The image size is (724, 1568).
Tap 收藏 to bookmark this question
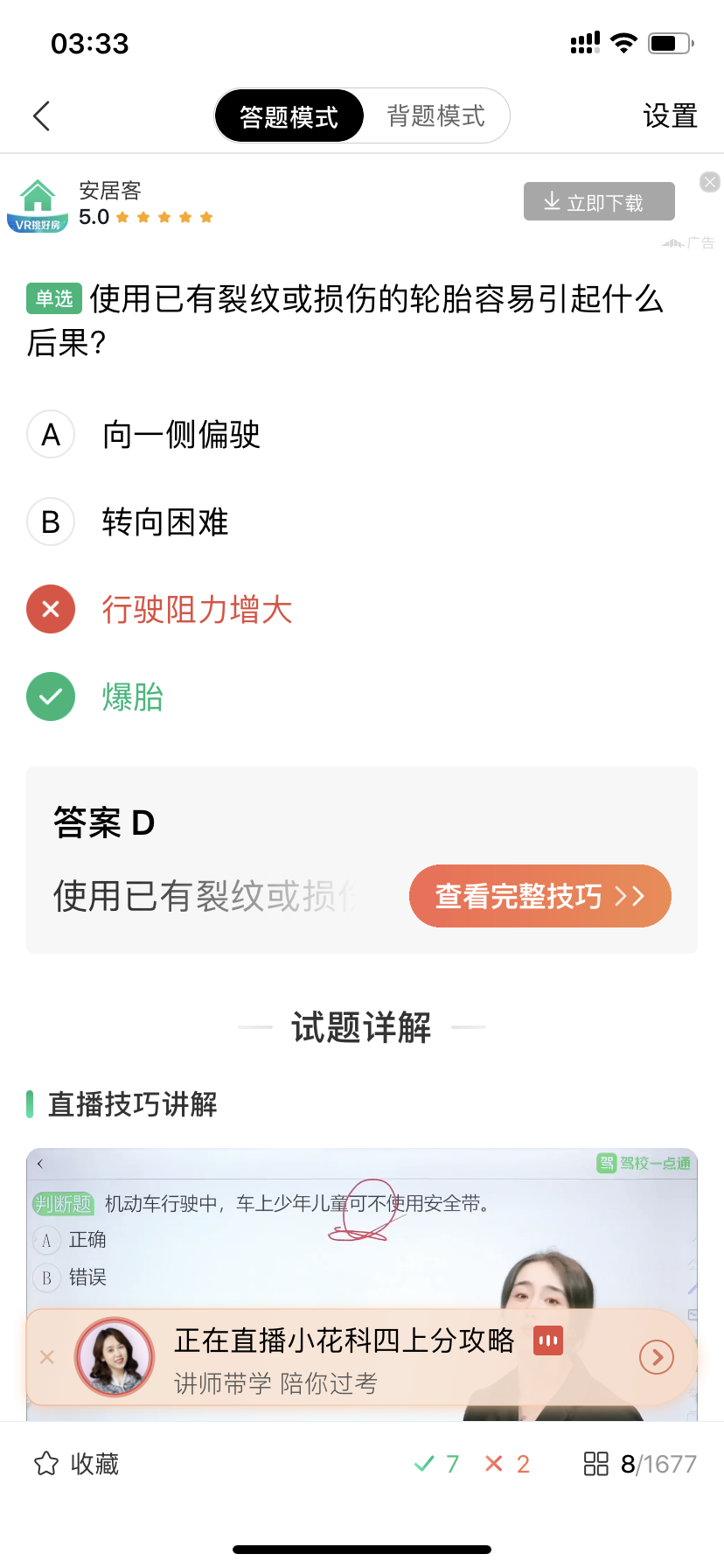(76, 1464)
